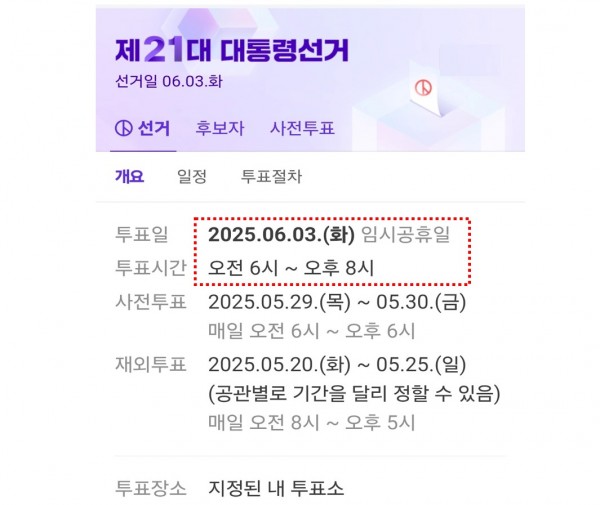Switch to the 일정 sub-tab

(x=192, y=176)
